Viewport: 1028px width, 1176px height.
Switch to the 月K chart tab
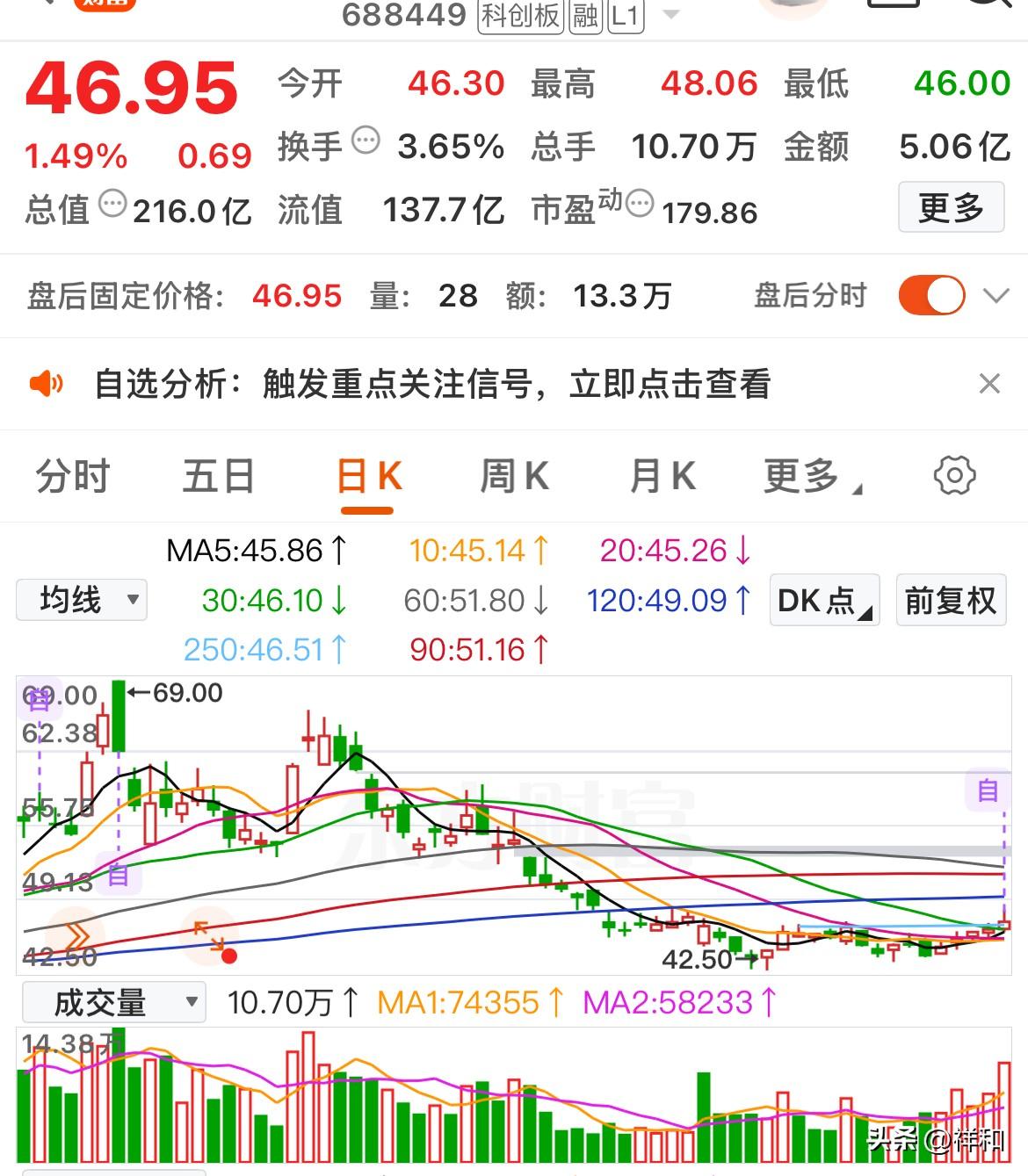tap(662, 477)
